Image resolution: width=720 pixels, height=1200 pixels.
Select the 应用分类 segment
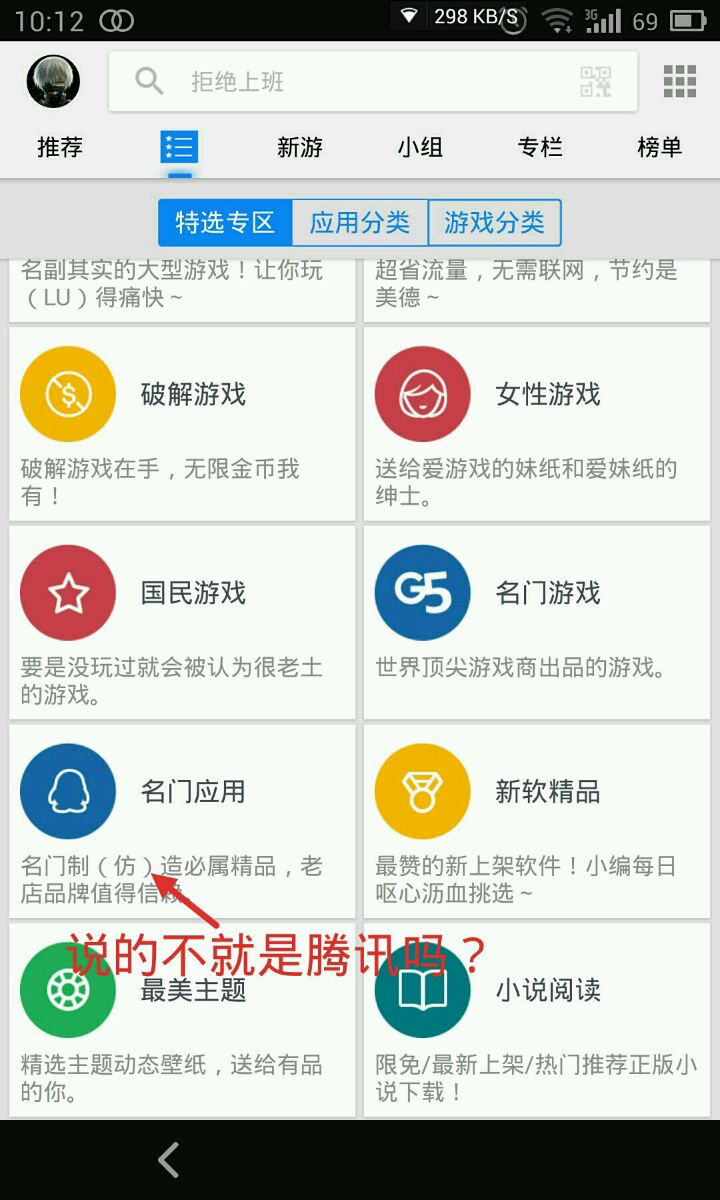[x=360, y=222]
